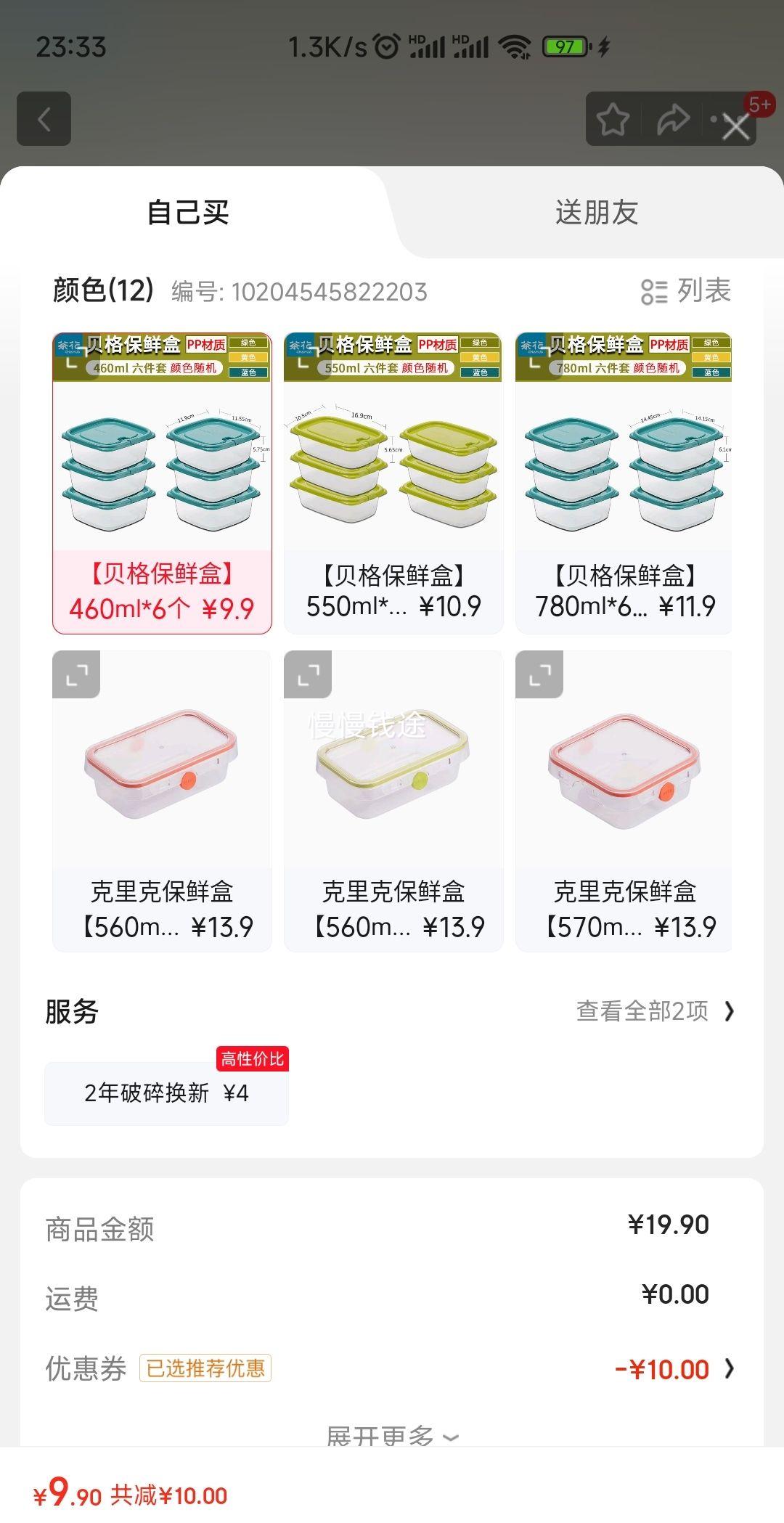Tap the expand icon on rightmost 克里克保鲜盒 image

coord(539,674)
